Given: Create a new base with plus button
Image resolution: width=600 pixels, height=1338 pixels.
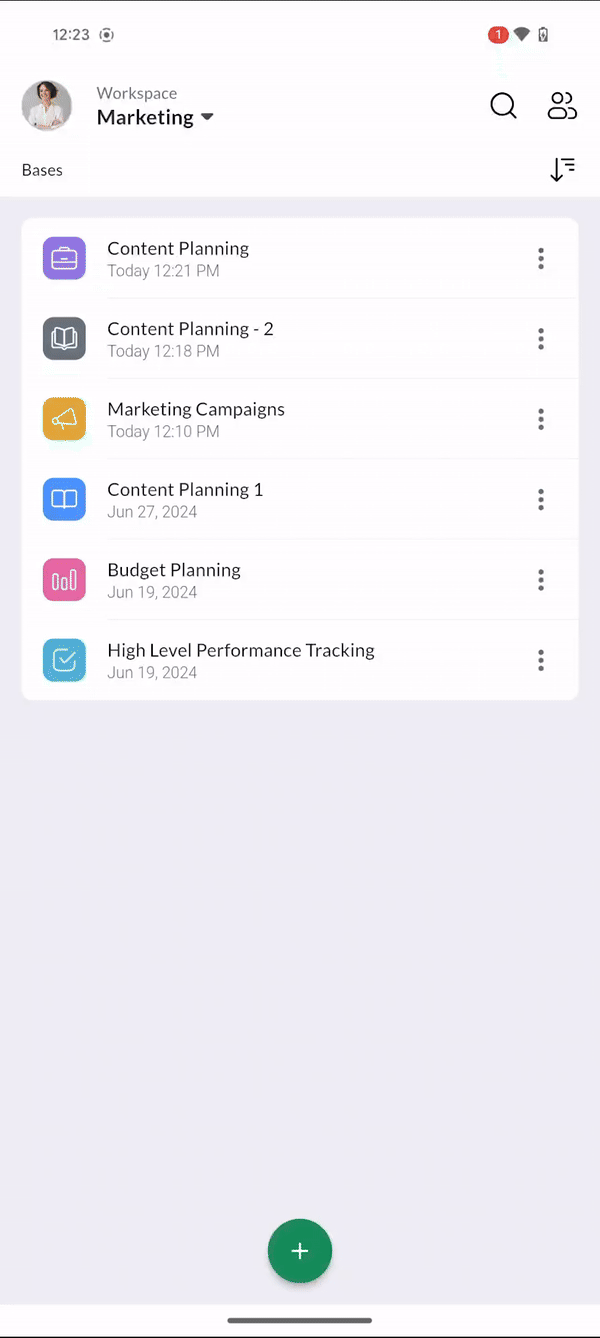Looking at the screenshot, I should coord(300,1251).
